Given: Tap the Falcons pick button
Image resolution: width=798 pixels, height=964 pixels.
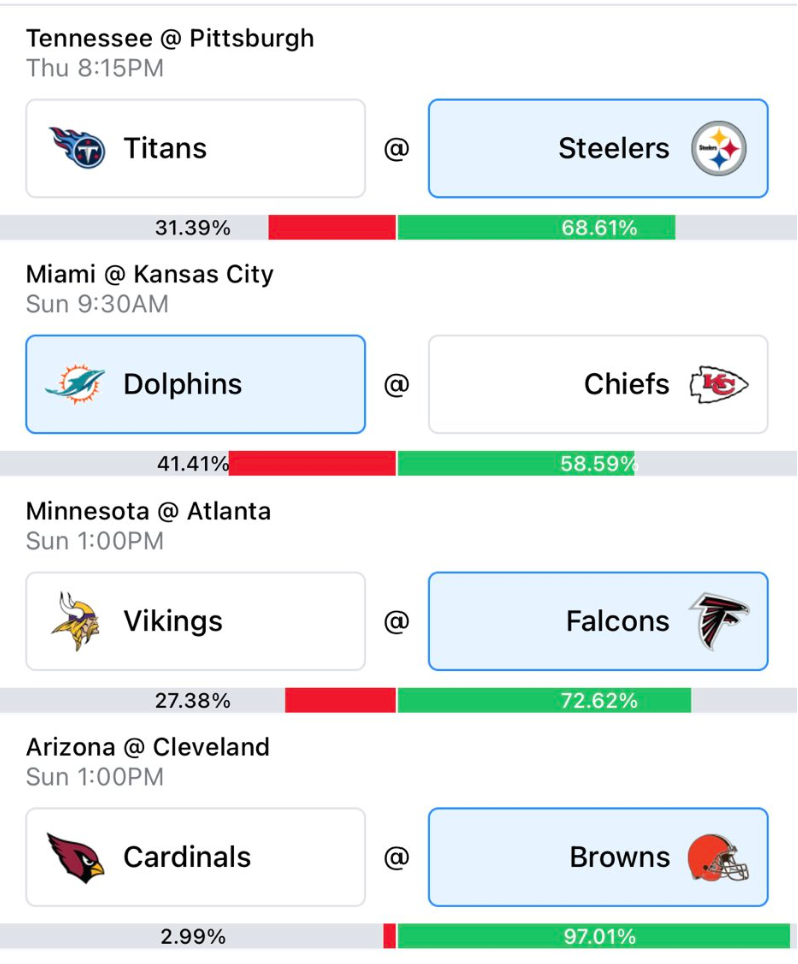Looking at the screenshot, I should pos(598,621).
